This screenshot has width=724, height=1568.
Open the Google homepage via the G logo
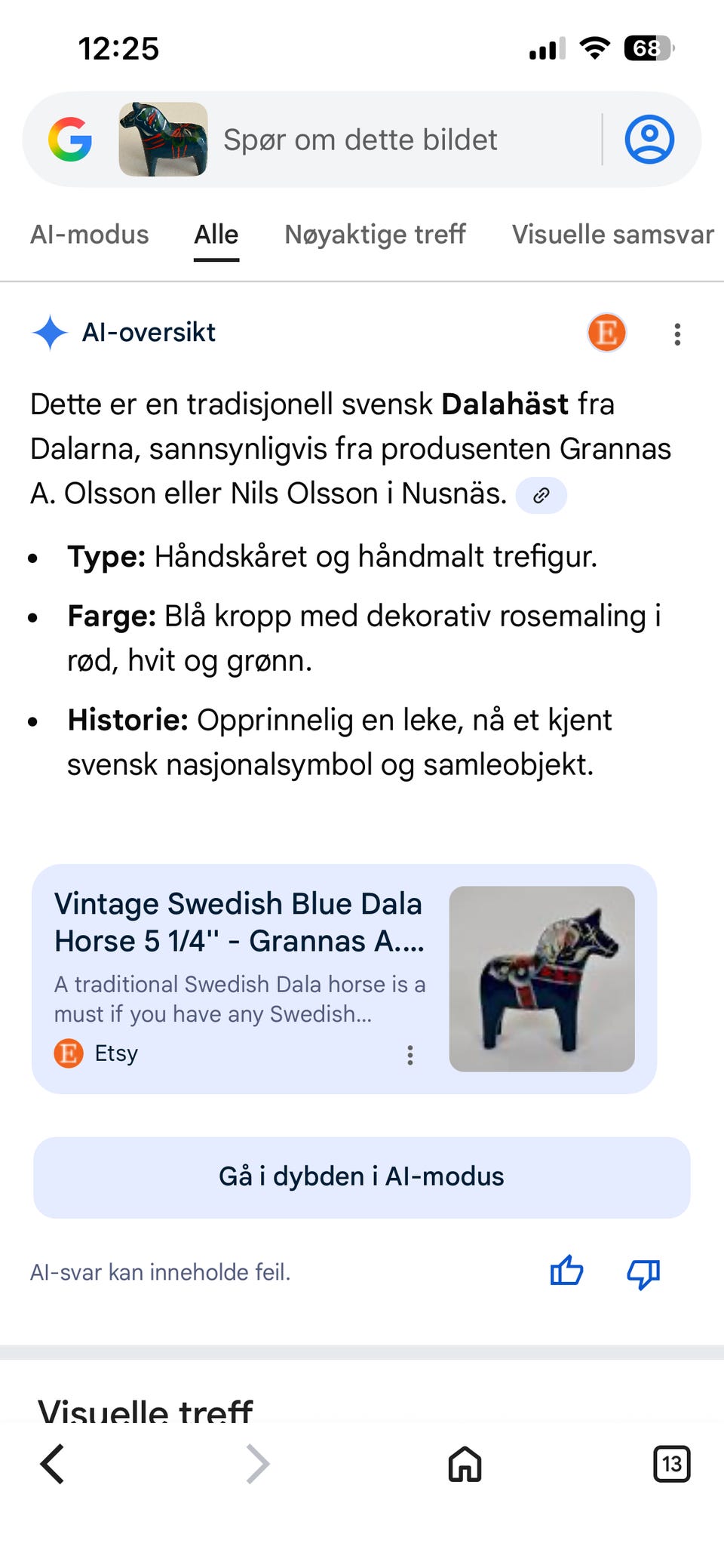[72, 139]
